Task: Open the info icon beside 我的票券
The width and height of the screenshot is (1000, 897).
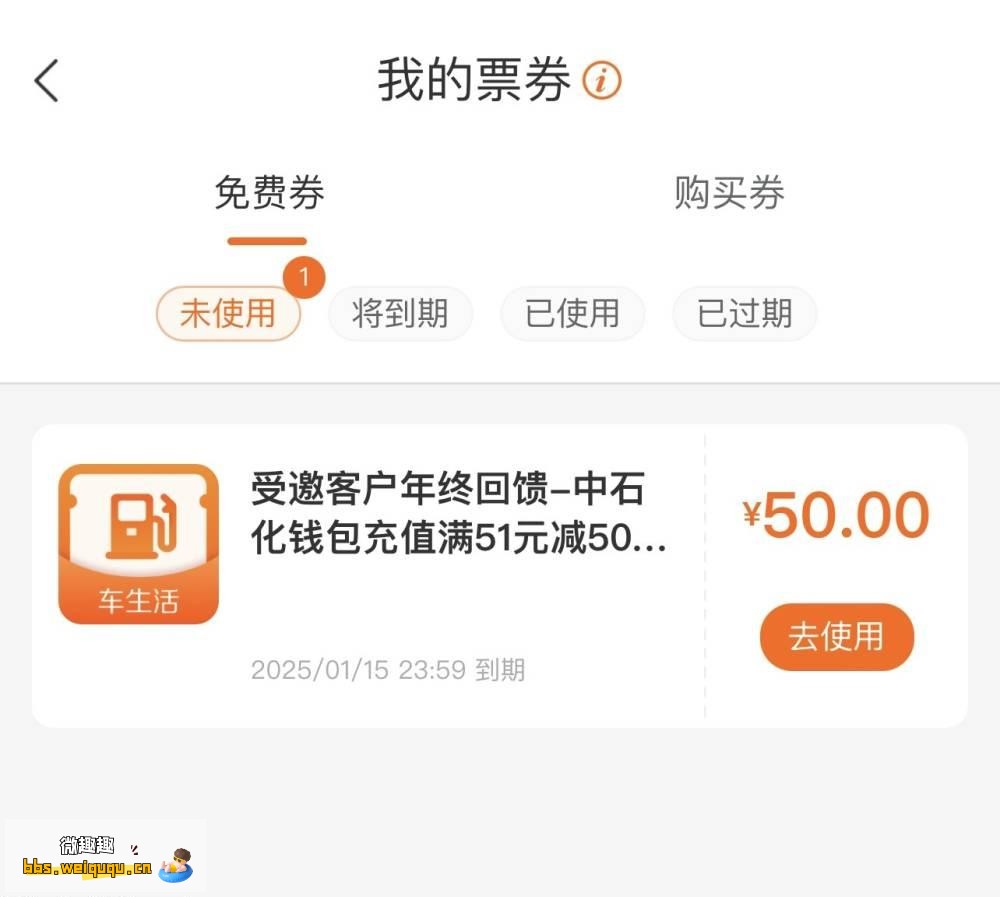Action: (x=602, y=81)
